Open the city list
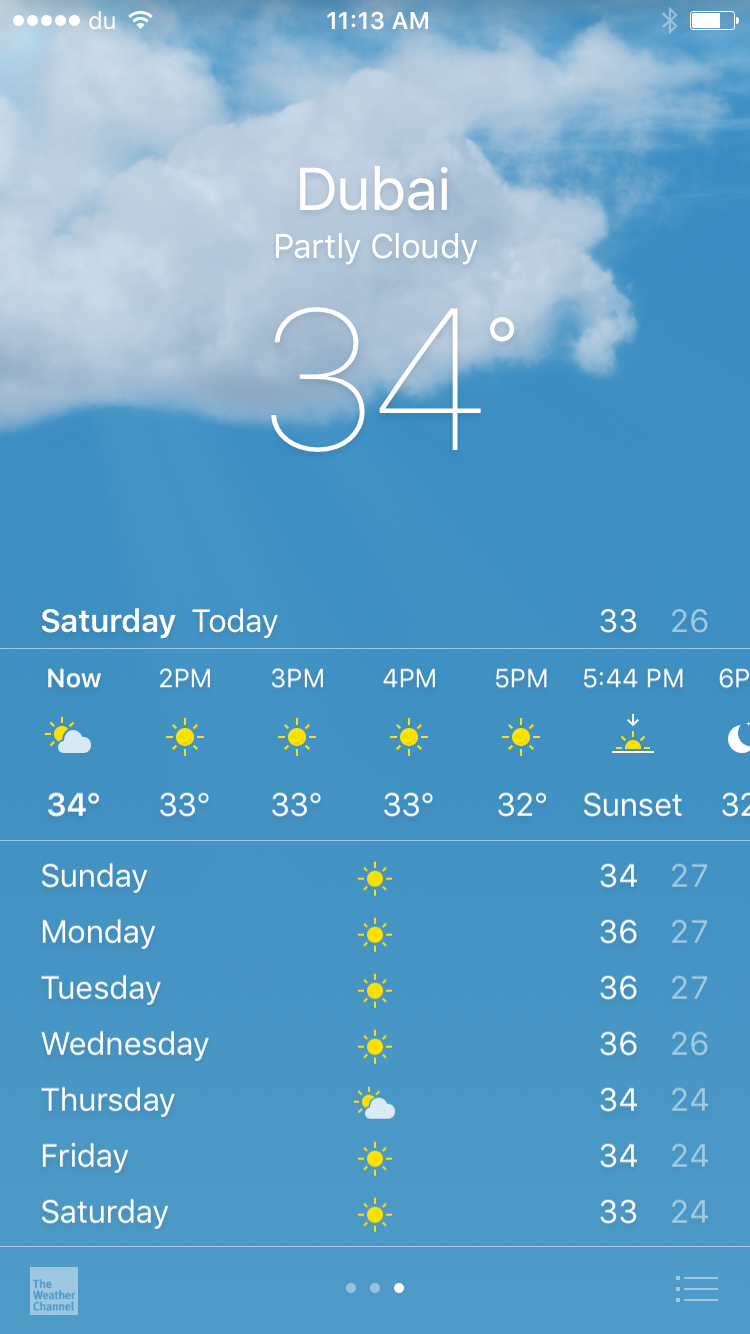The height and width of the screenshot is (1334, 750). point(697,1289)
